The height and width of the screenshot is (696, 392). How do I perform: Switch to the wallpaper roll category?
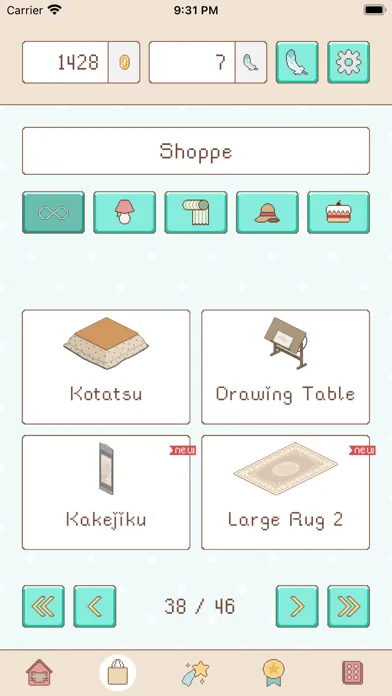click(x=196, y=212)
